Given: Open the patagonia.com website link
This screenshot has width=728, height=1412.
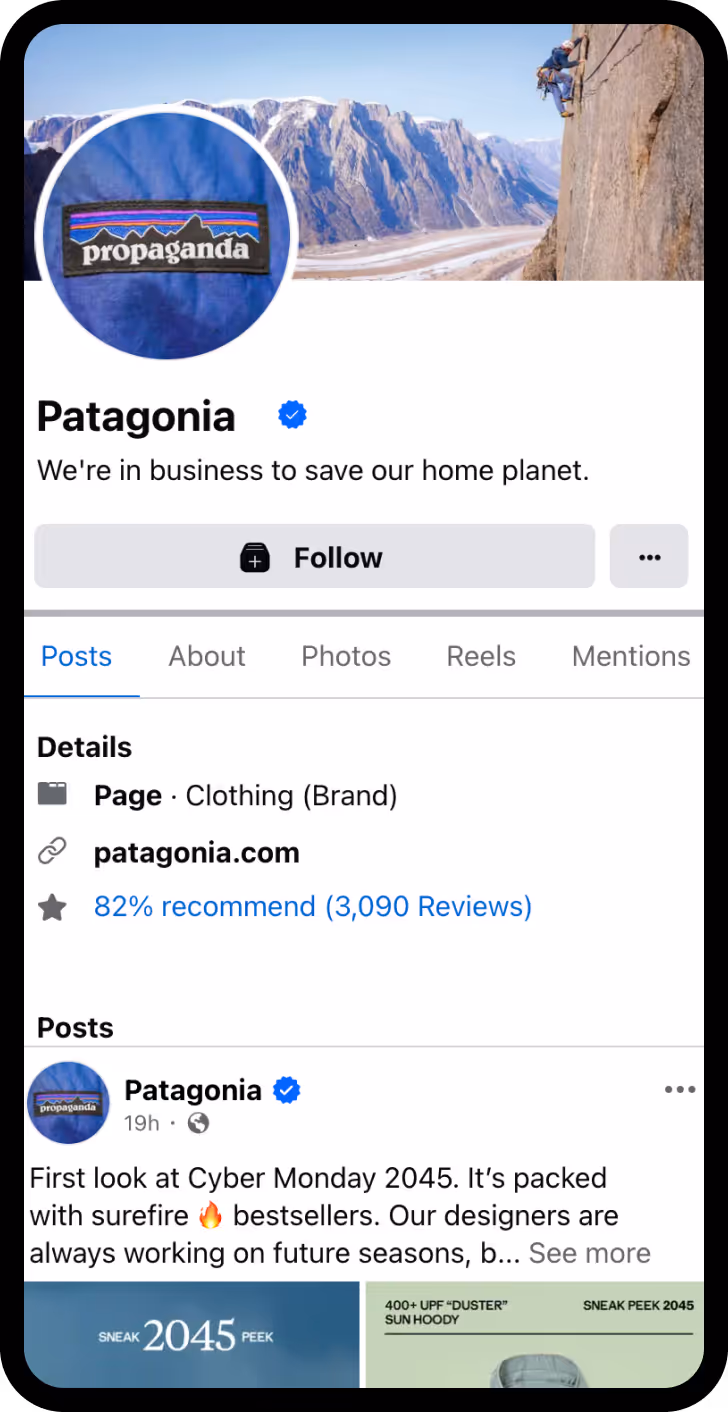Looking at the screenshot, I should point(197,853).
